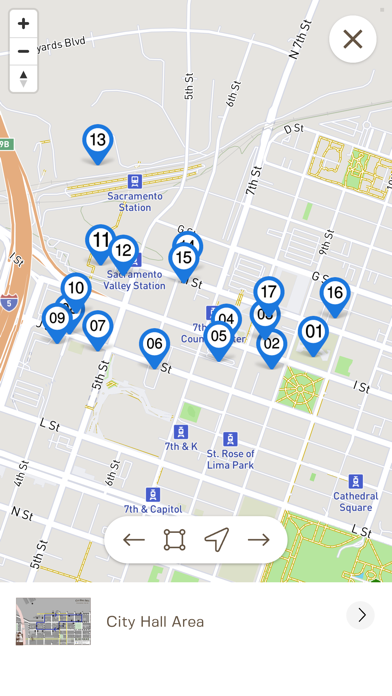Select map pin 06
This screenshot has width=392, height=696.
point(154,348)
